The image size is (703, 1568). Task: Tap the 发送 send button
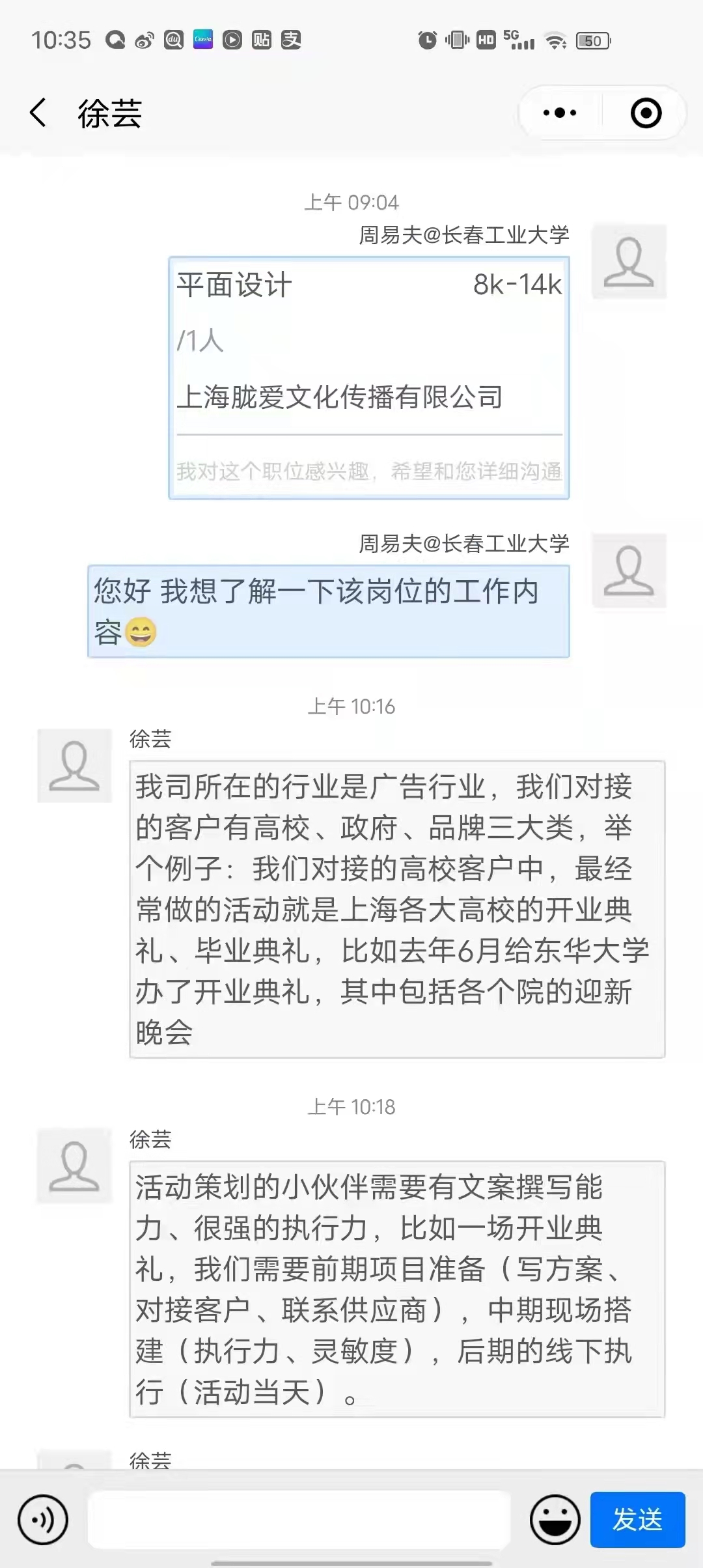[637, 1520]
